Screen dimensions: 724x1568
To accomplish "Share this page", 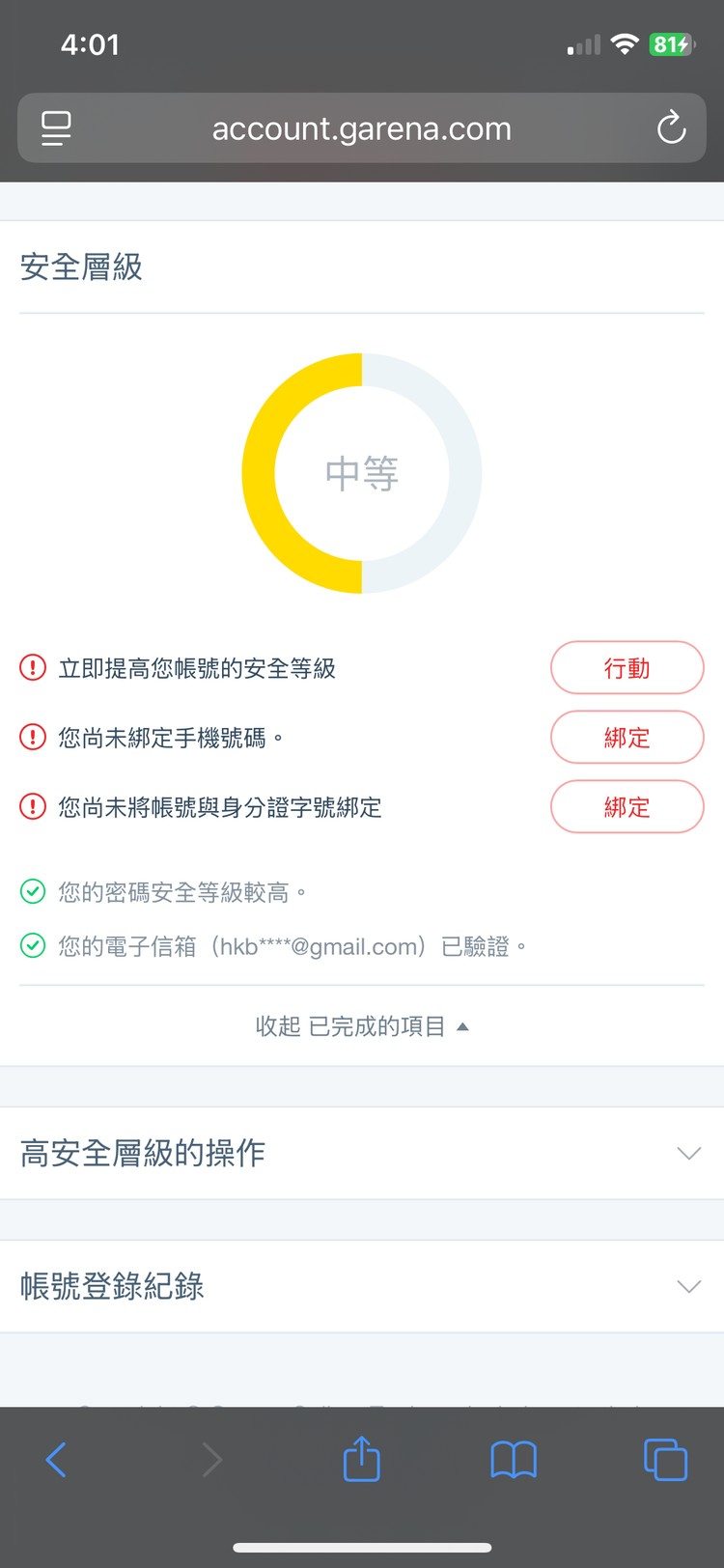I will click(x=362, y=1459).
